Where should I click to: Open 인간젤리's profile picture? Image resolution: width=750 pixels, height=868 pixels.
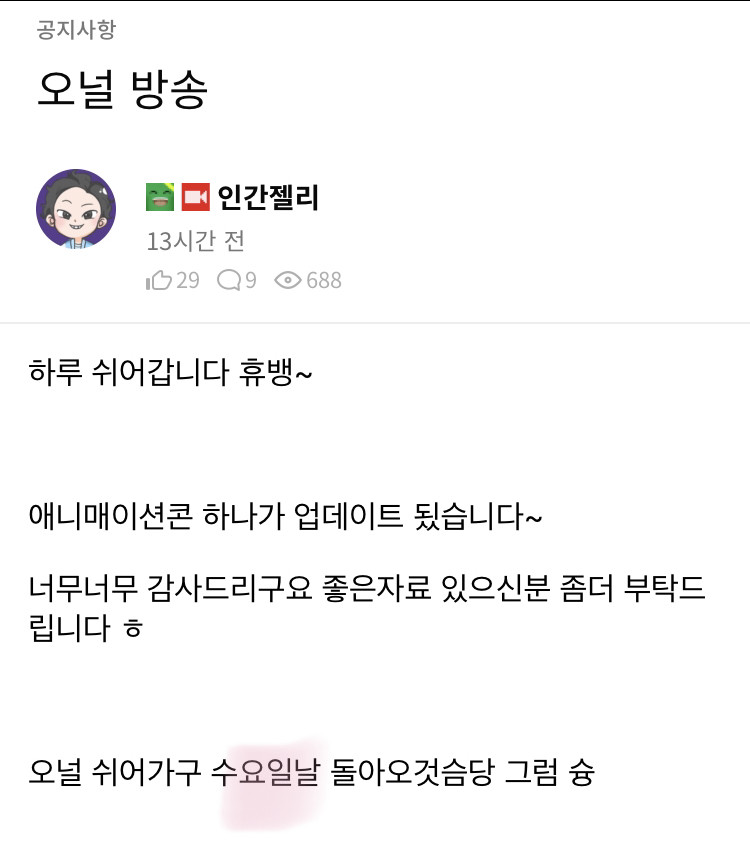tap(76, 209)
